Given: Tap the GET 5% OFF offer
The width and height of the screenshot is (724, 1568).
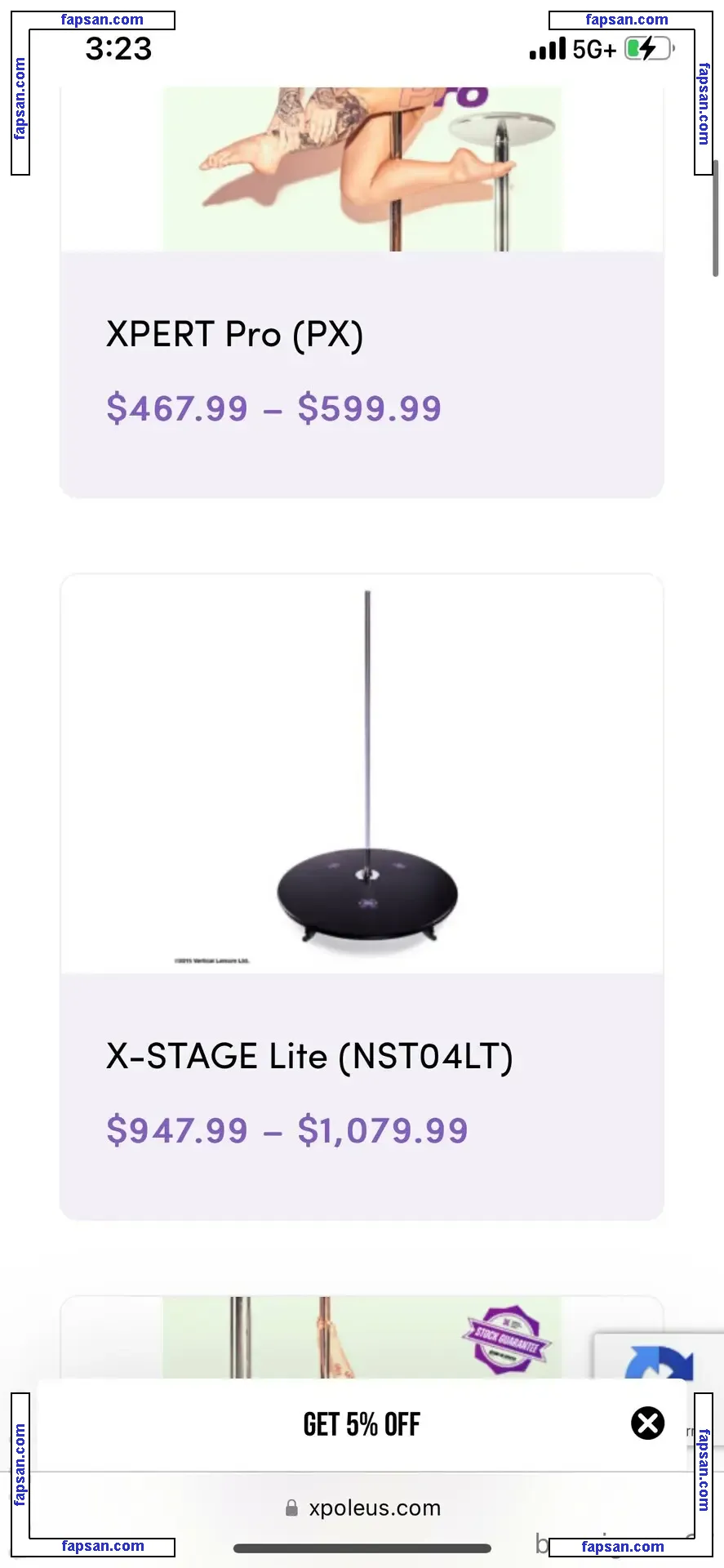Looking at the screenshot, I should (x=362, y=1424).
